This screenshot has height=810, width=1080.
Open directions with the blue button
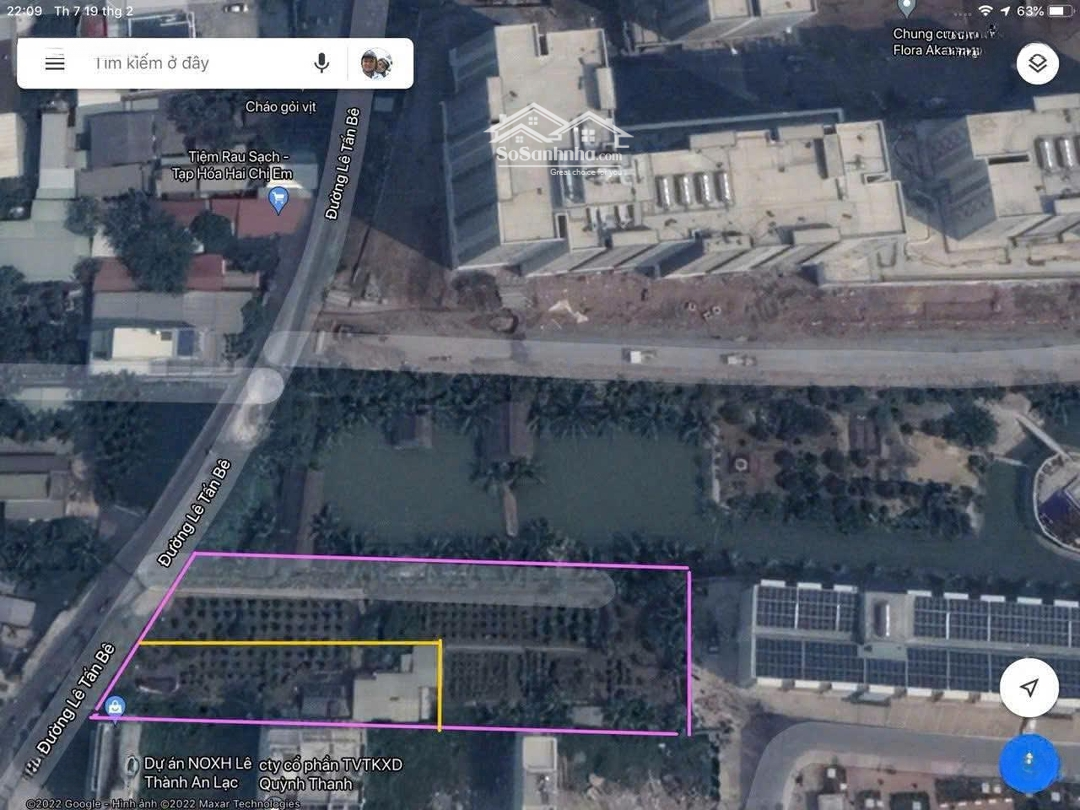(1029, 763)
